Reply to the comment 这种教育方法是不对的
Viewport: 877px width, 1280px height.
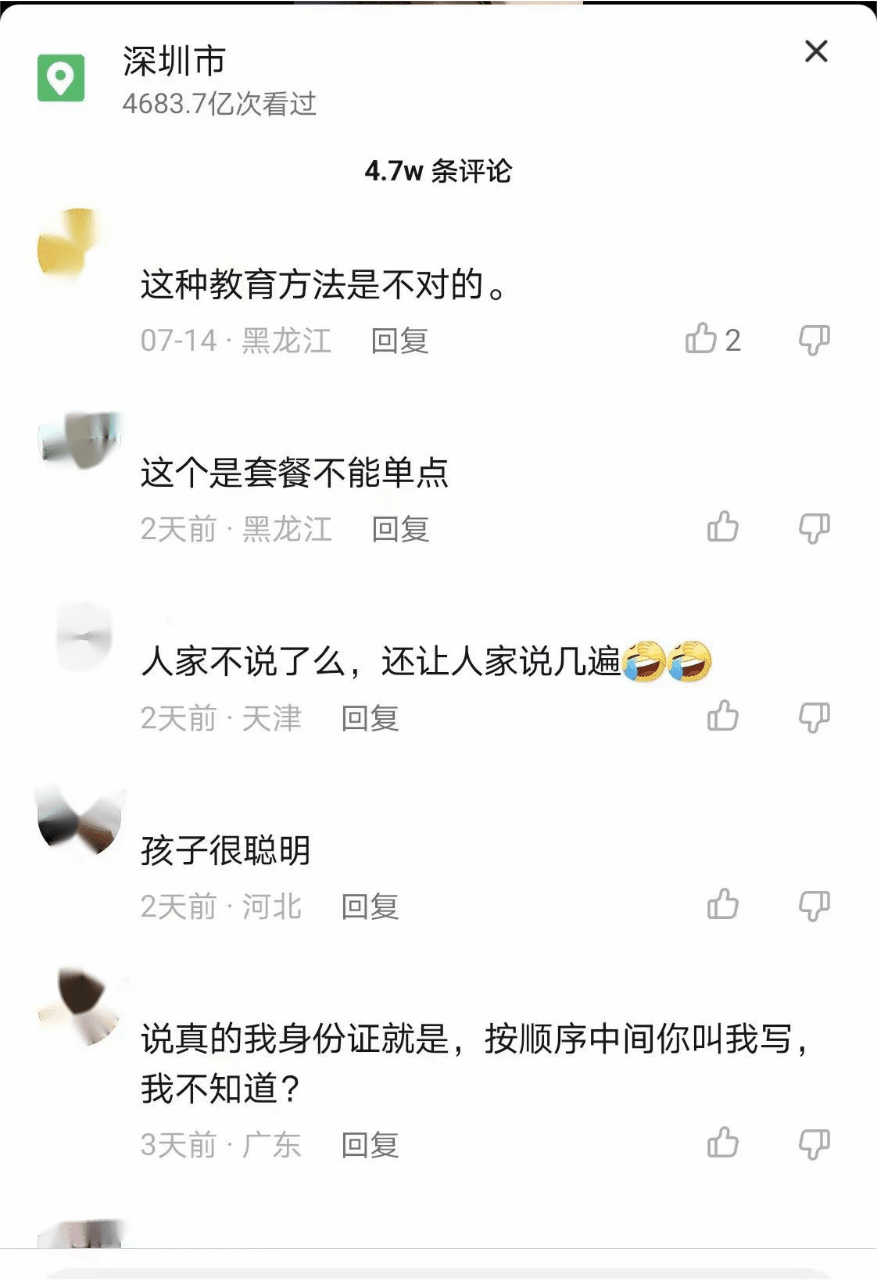[400, 341]
